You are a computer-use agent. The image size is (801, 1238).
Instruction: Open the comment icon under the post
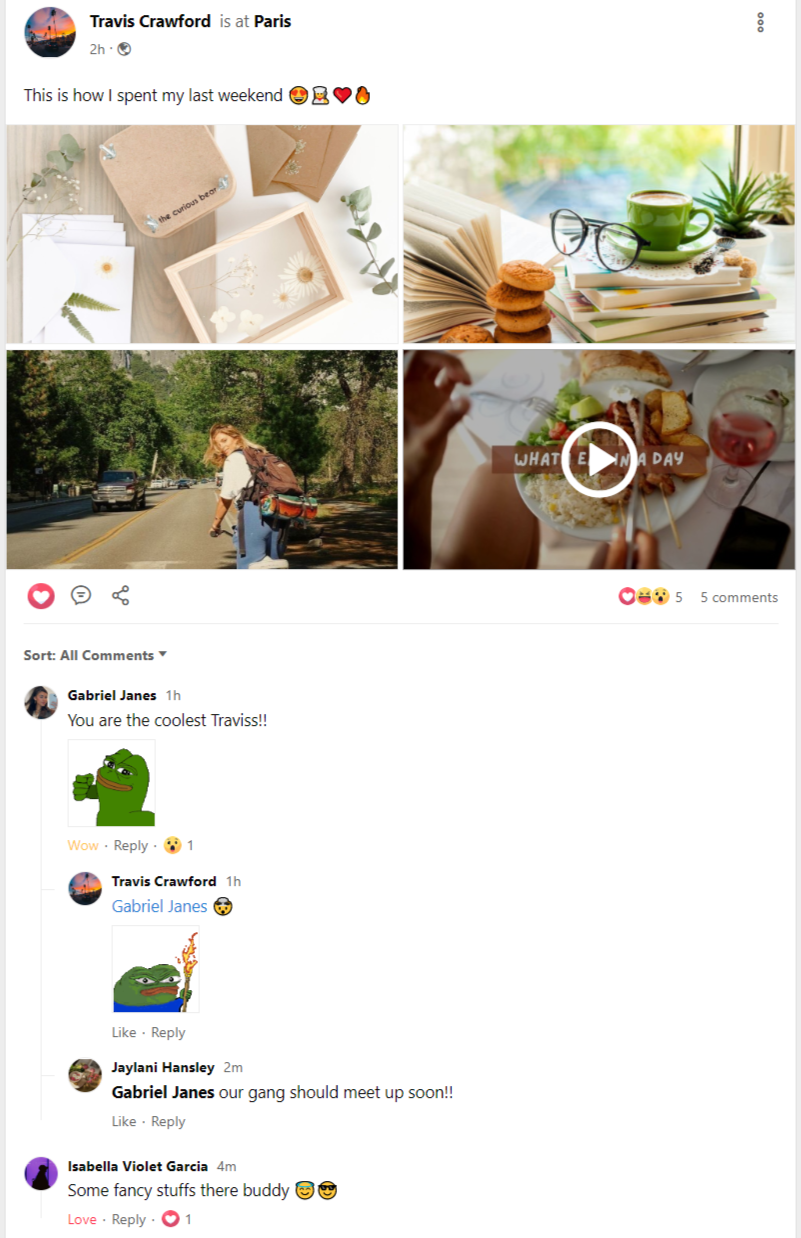pos(81,596)
